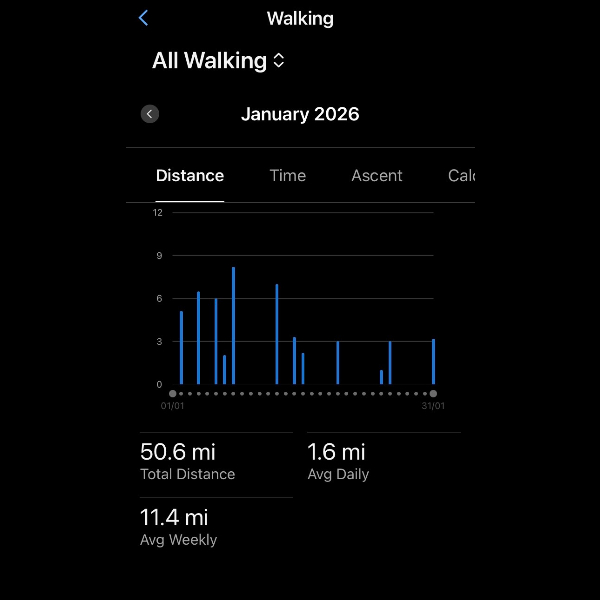
Task: Switch to the Calories tab
Action: [x=460, y=176]
